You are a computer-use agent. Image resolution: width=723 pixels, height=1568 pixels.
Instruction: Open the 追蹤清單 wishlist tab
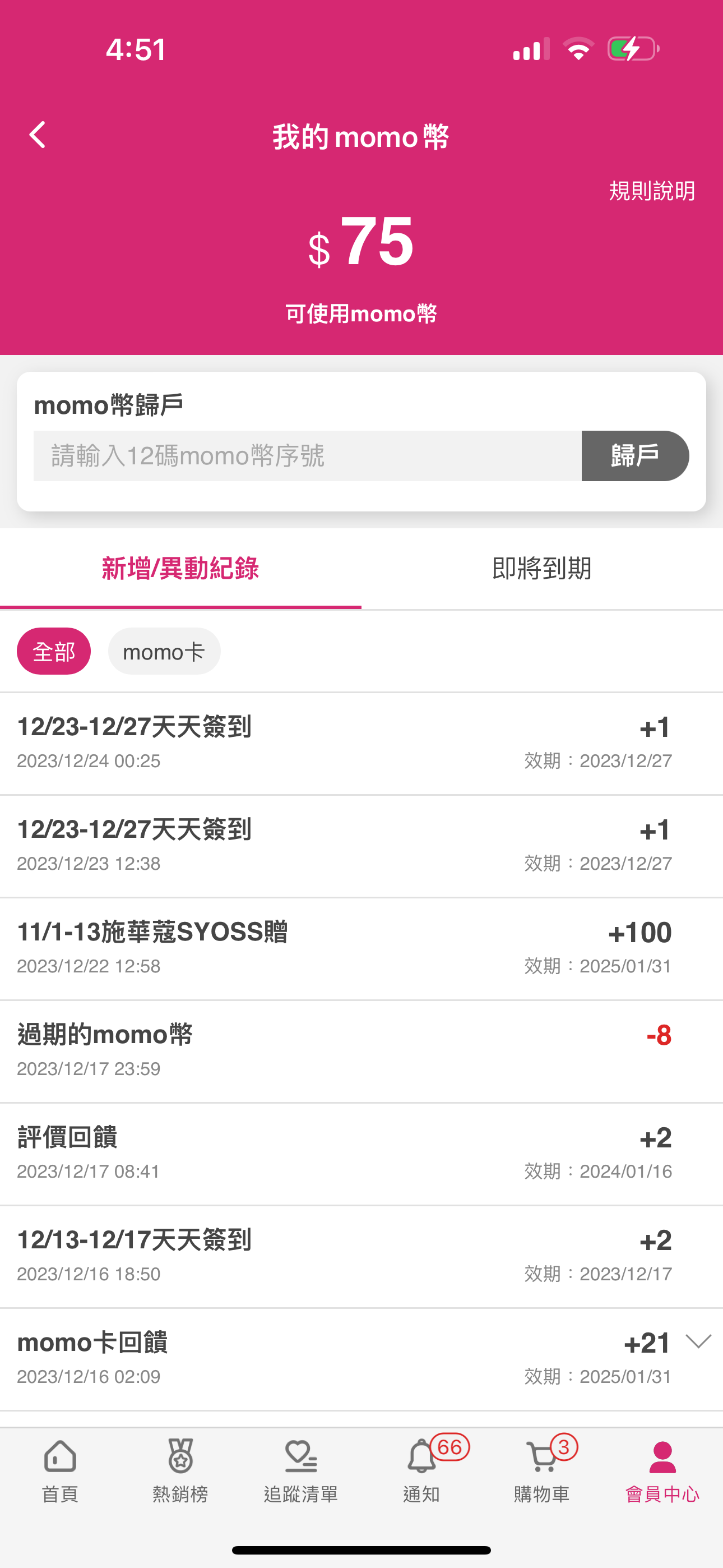tap(300, 1470)
